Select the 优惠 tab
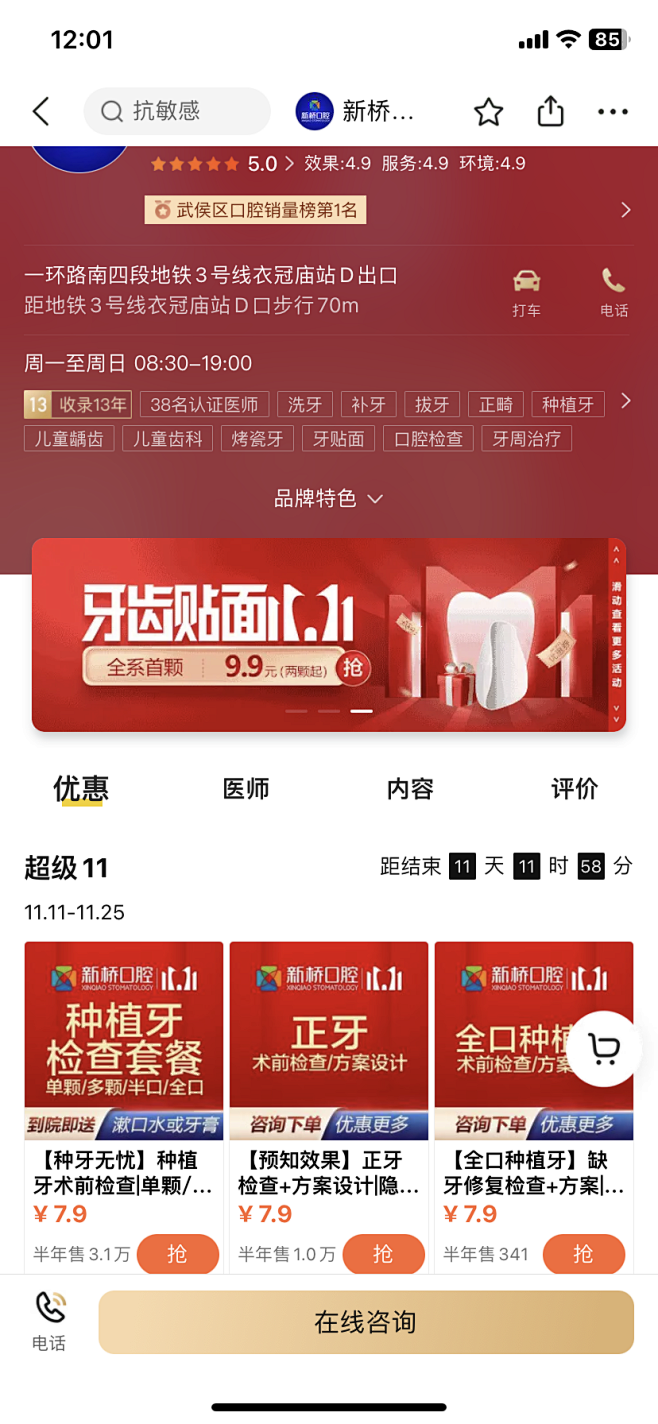This screenshot has height=1424, width=658. click(x=81, y=789)
